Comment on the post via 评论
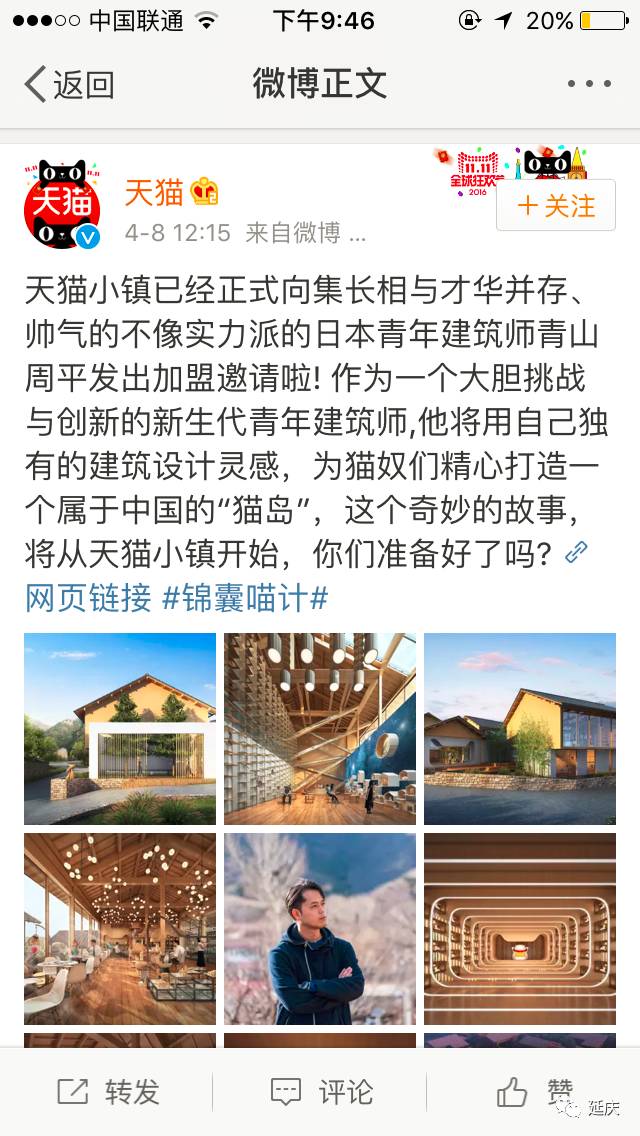640x1136 pixels. [322, 1092]
